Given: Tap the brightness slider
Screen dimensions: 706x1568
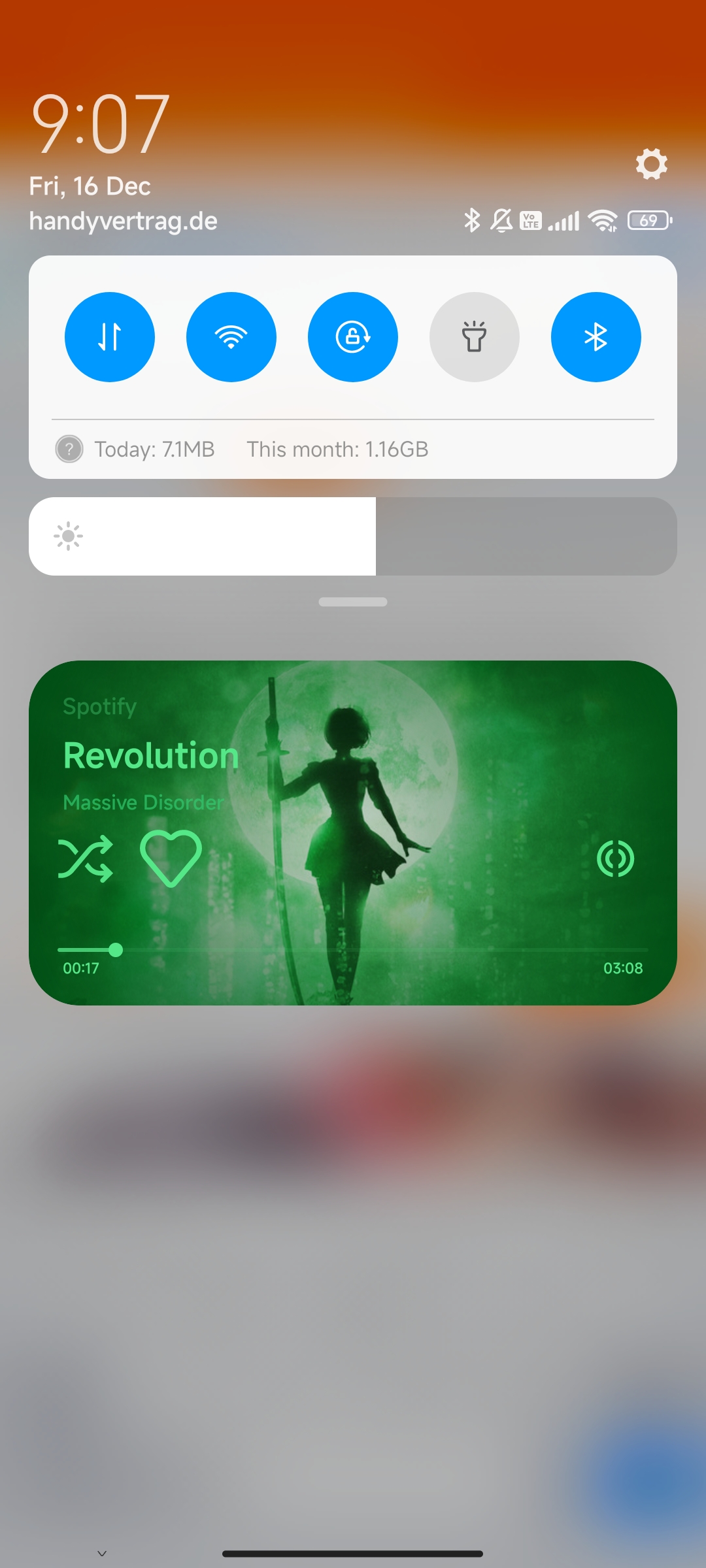Looking at the screenshot, I should point(353,536).
